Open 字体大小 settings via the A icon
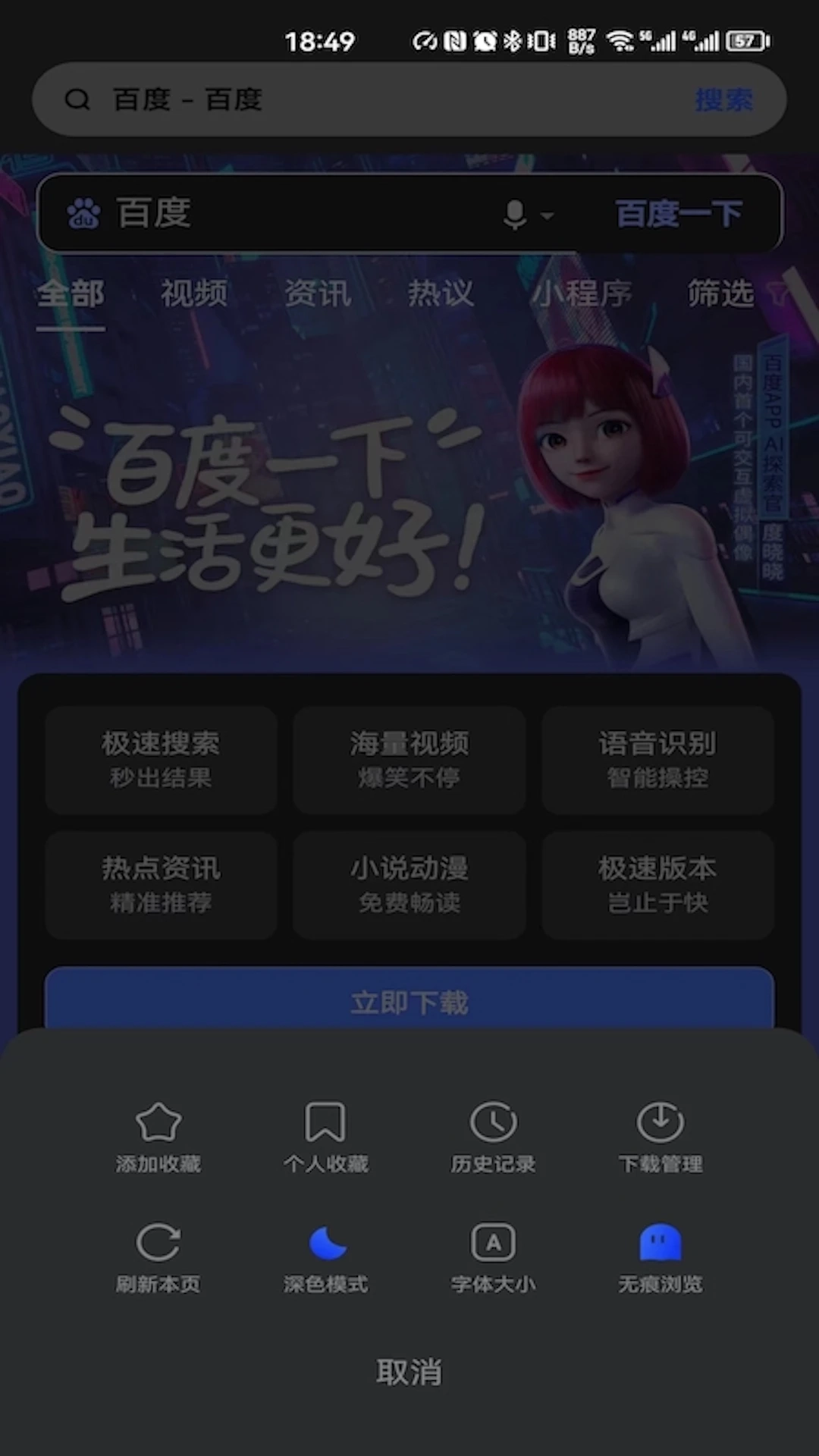The width and height of the screenshot is (819, 1456). click(x=493, y=1244)
